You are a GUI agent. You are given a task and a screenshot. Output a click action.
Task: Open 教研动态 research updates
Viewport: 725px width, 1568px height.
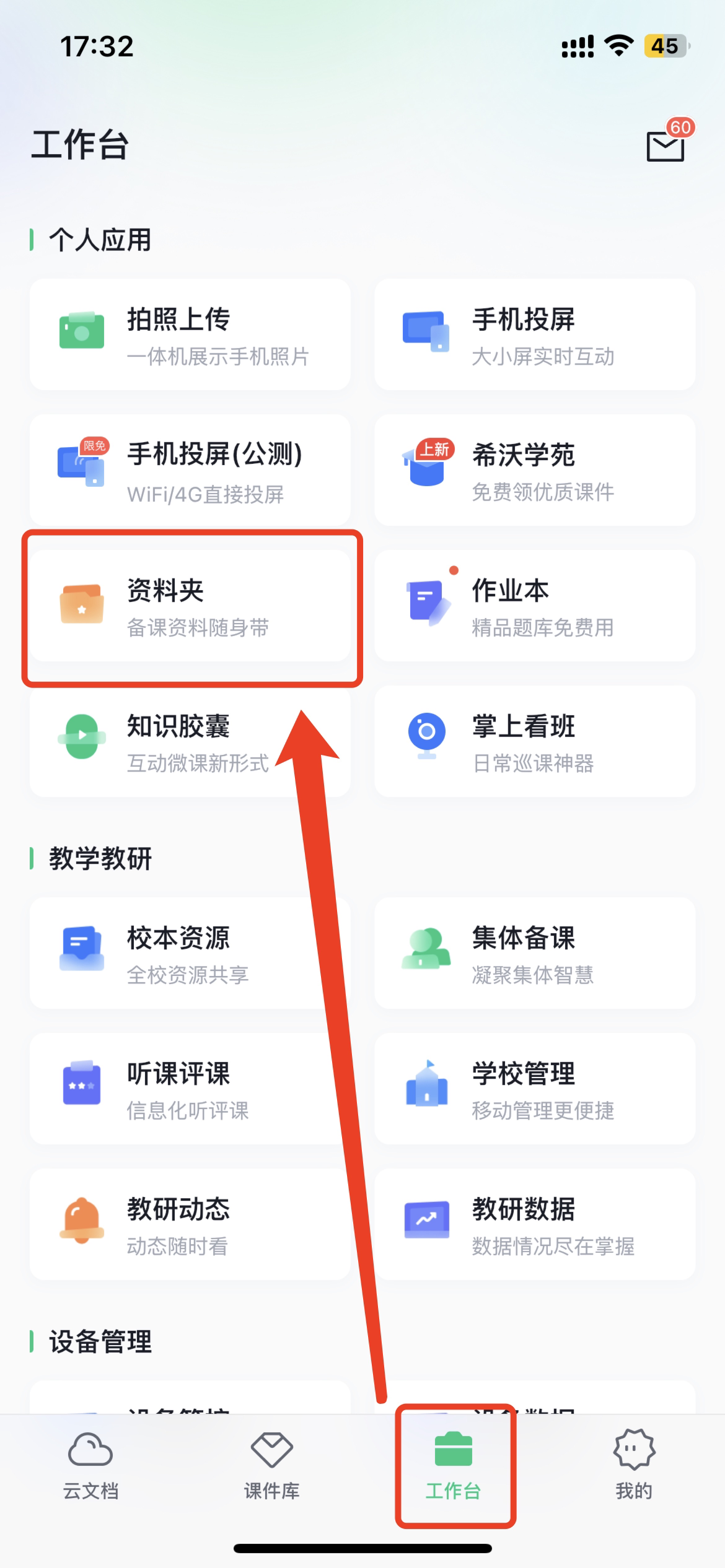point(190,1225)
